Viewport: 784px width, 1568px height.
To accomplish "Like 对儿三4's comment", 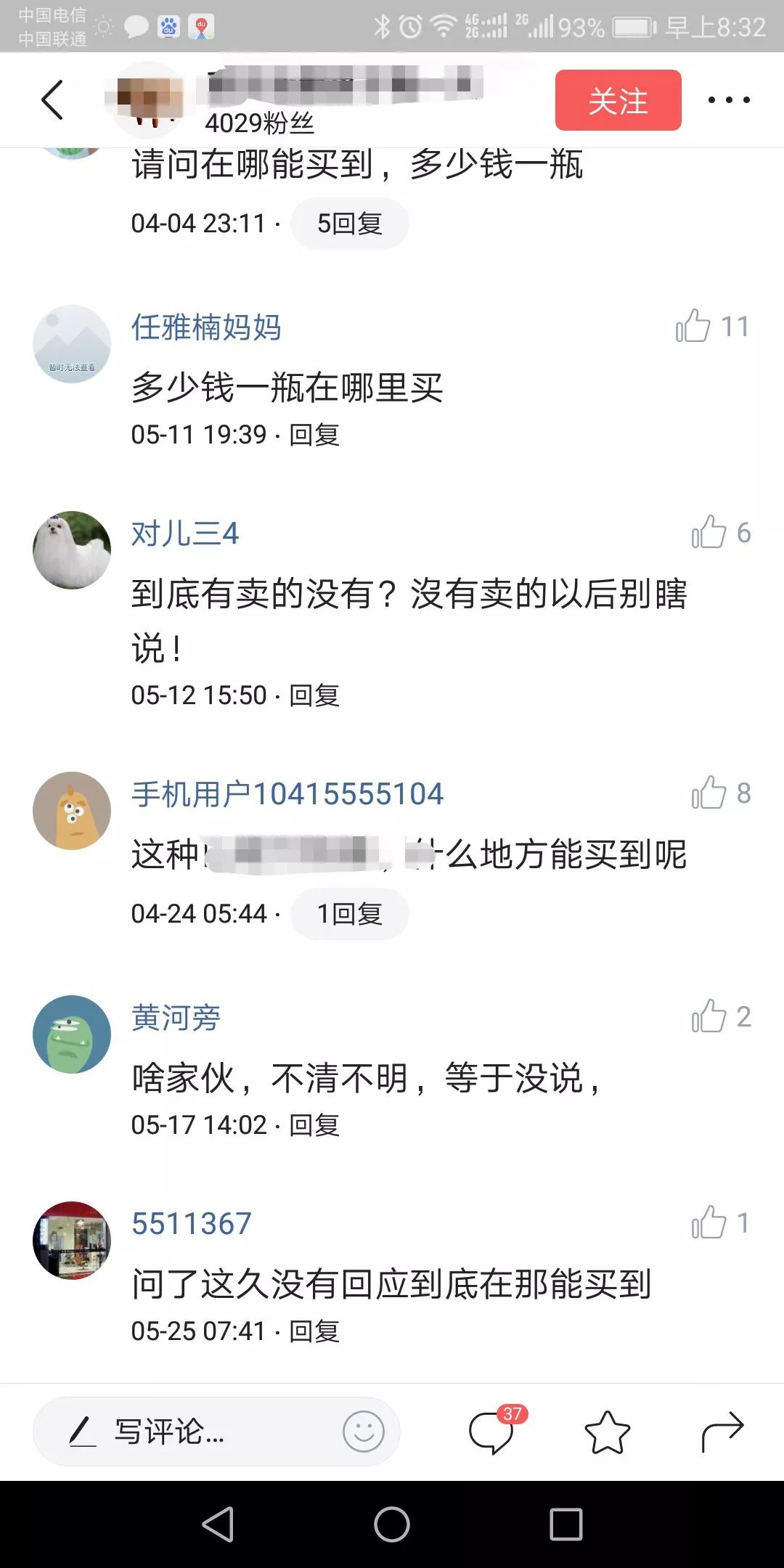I will pos(709,532).
